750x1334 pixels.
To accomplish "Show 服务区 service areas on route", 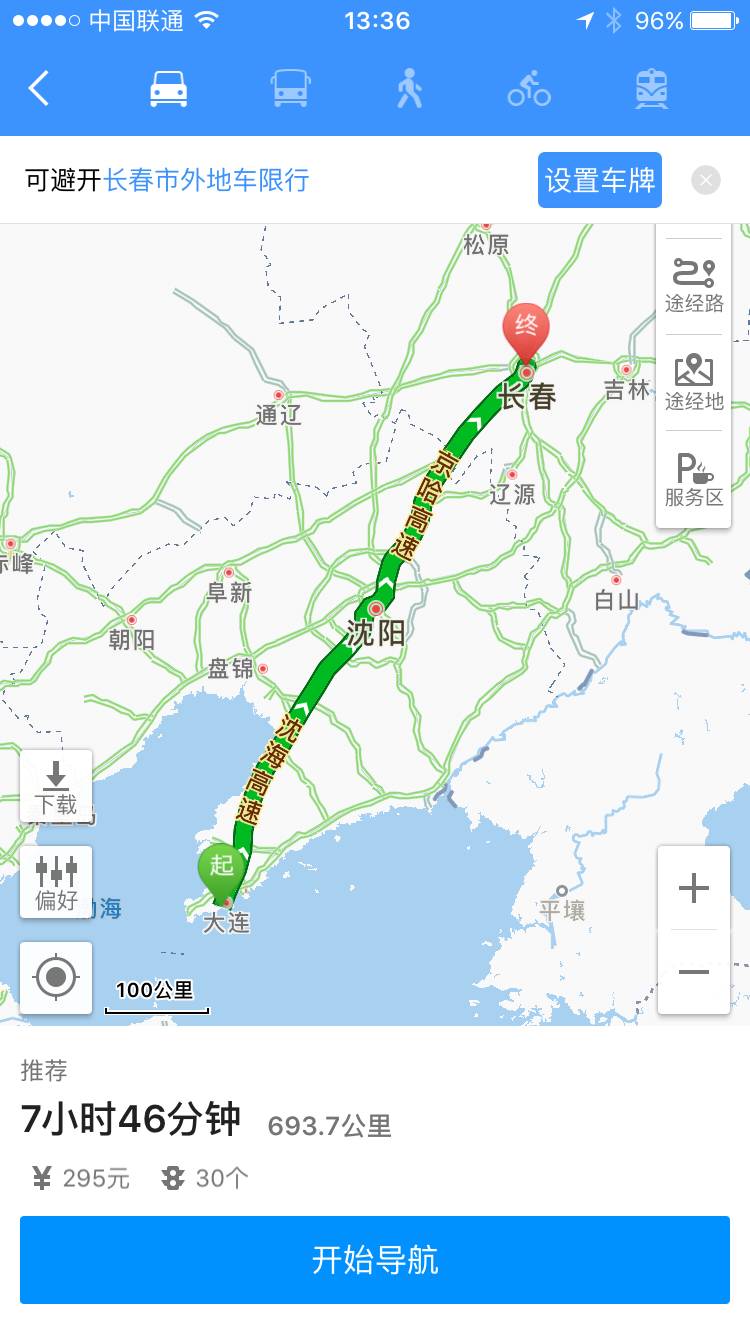I will point(693,479).
